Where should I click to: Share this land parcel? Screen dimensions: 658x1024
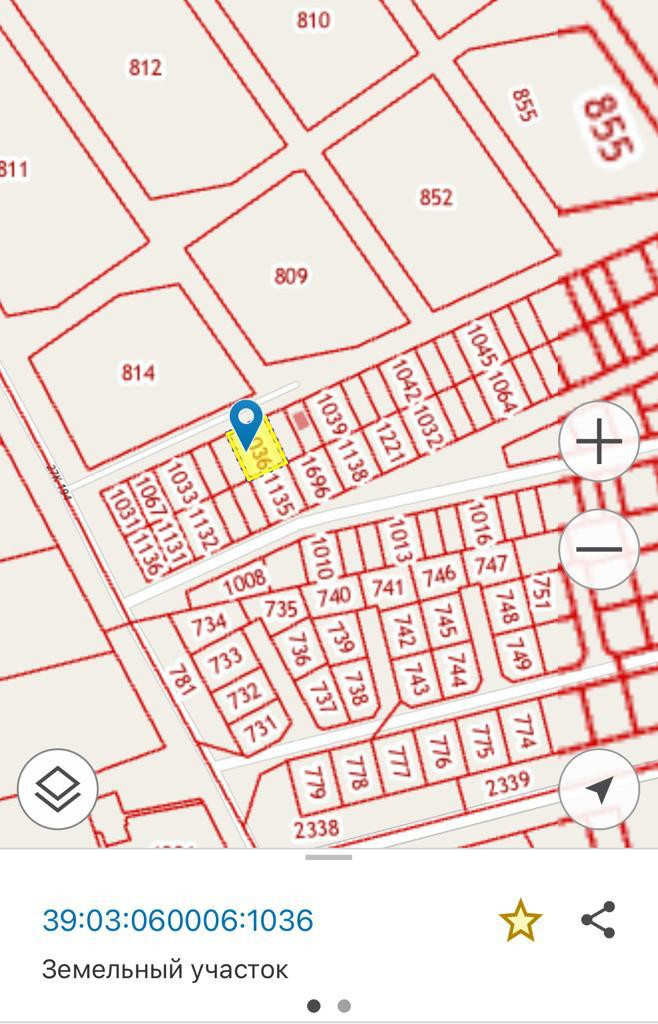pos(598,920)
